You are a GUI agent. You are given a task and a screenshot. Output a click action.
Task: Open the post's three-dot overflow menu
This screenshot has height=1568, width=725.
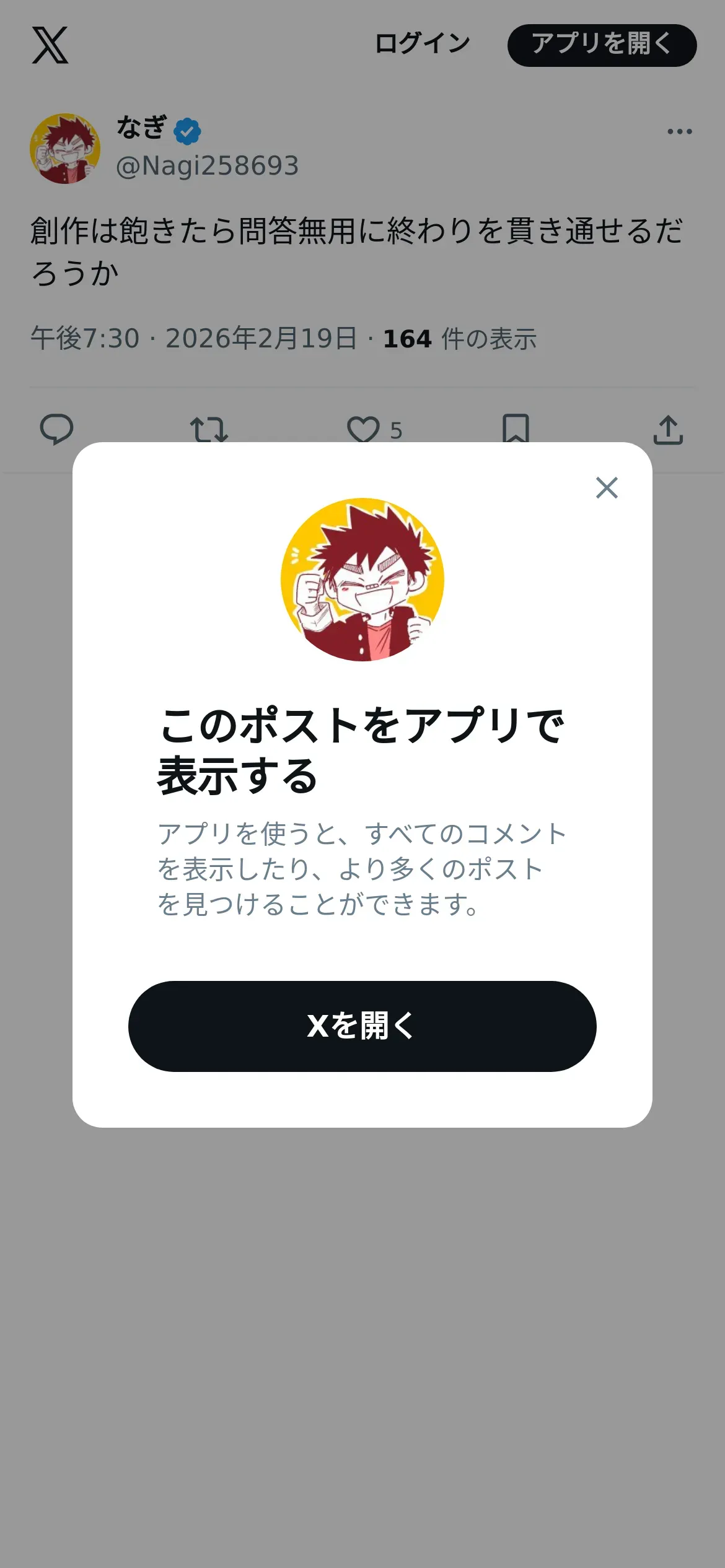pos(679,131)
